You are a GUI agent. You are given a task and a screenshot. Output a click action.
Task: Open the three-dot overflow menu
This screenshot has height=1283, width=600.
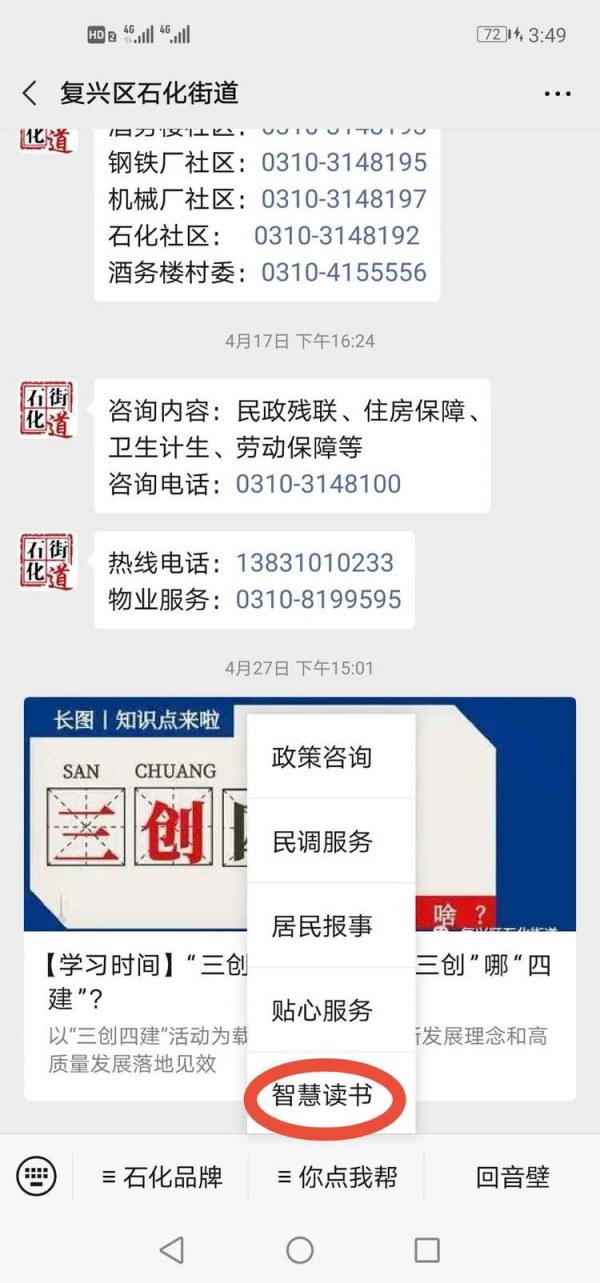point(557,94)
